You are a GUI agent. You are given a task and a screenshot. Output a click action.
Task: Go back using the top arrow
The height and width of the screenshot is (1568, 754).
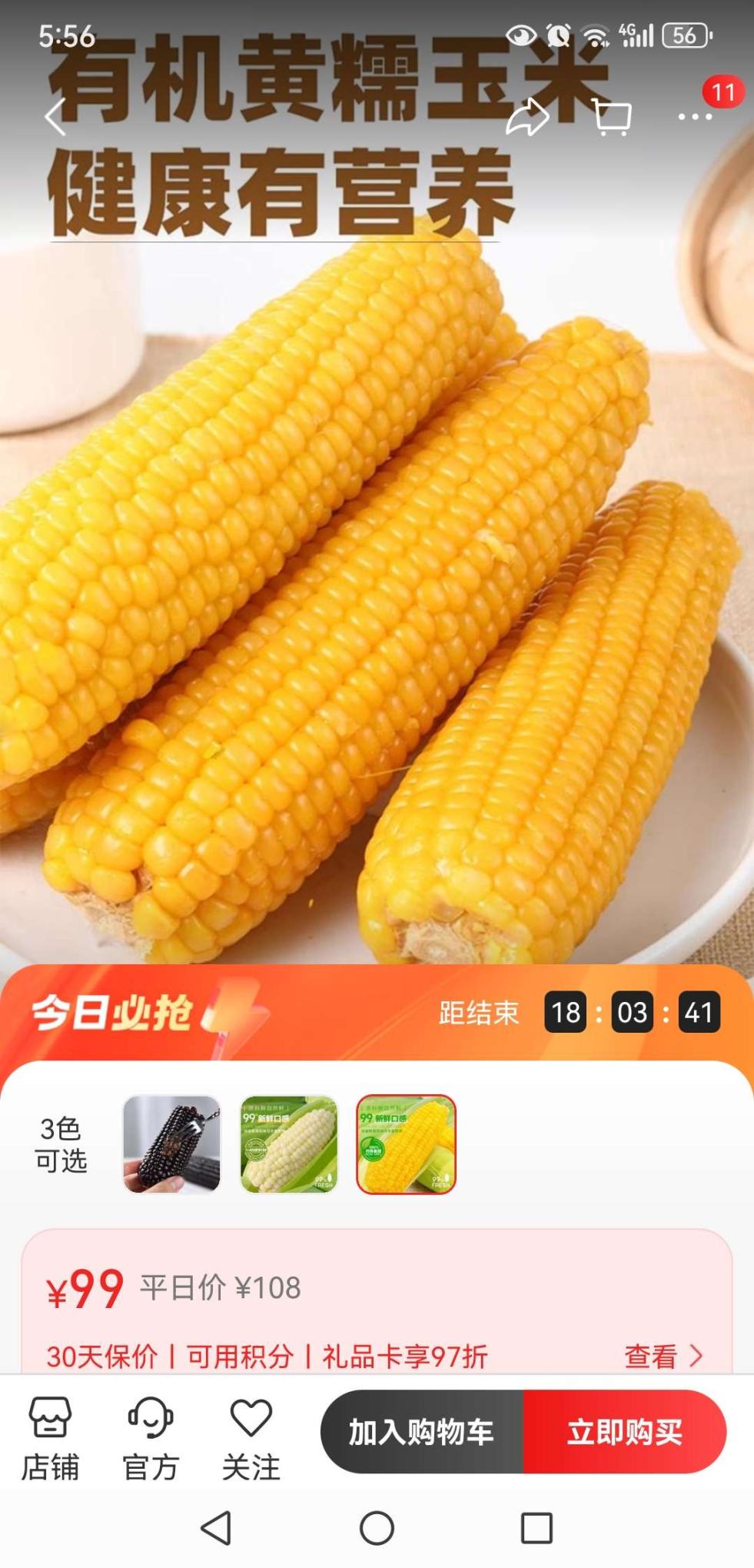pos(55,118)
